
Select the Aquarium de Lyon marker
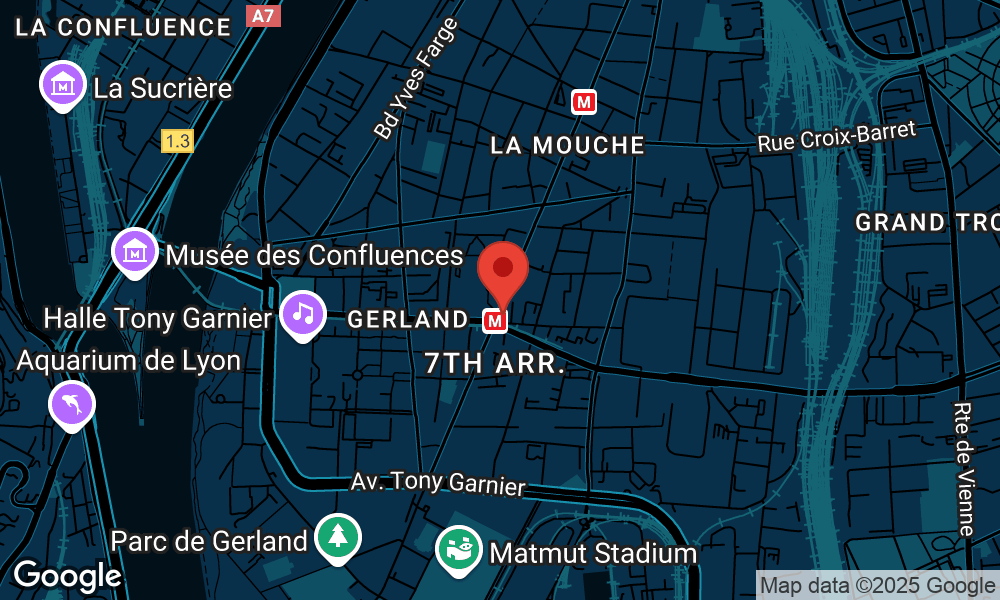click(72, 406)
